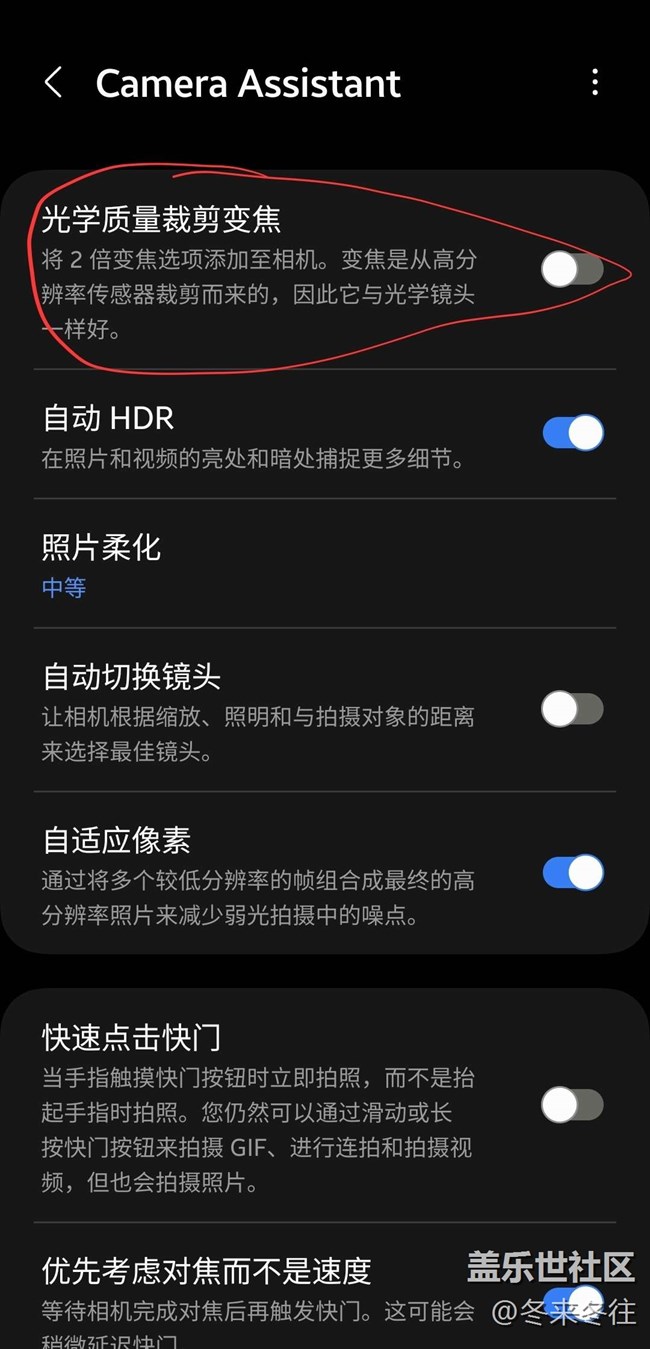Viewport: 650px width, 1349px height.
Task: Enable 自动切换镜头
Action: [x=572, y=709]
